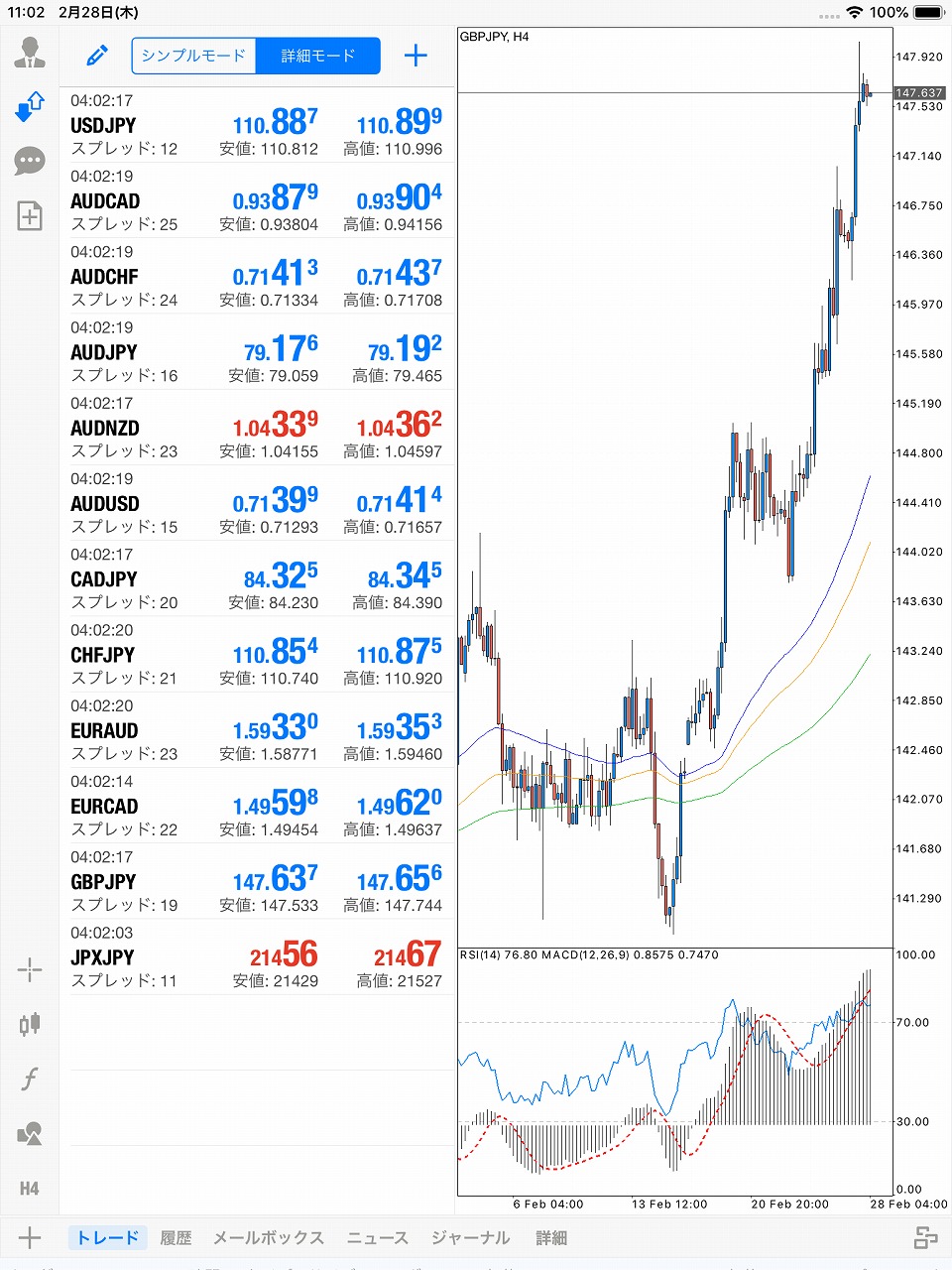
Task: Open the メールボックス tab
Action: tap(269, 1237)
